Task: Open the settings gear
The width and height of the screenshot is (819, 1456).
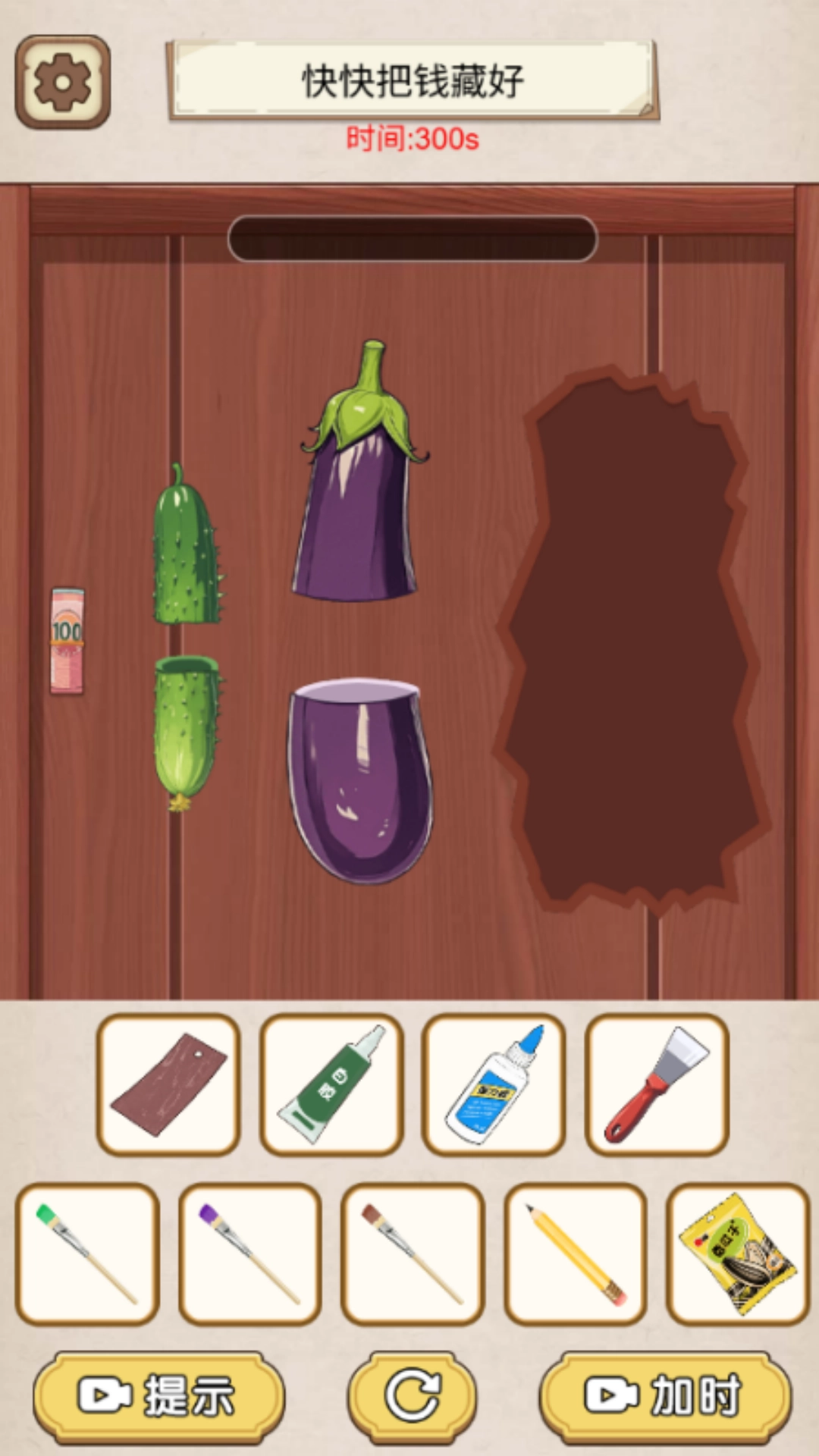Action: coord(63,82)
